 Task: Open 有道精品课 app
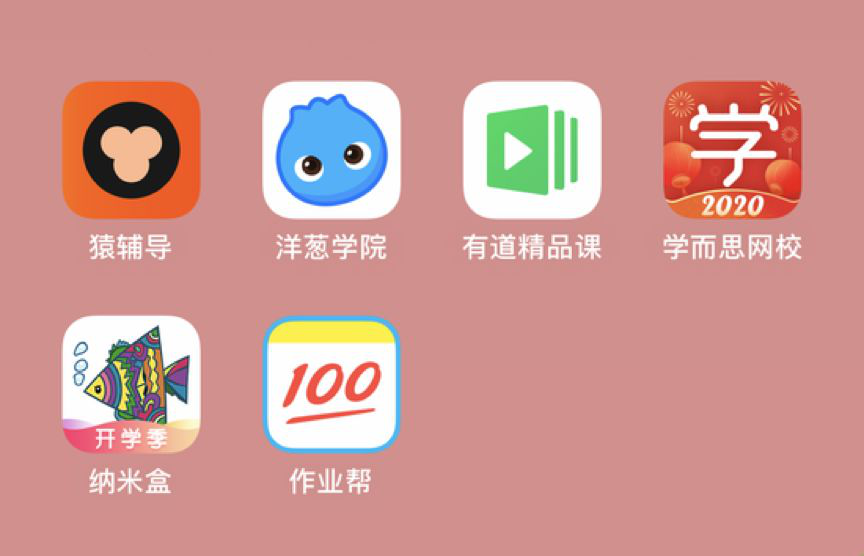[532, 150]
